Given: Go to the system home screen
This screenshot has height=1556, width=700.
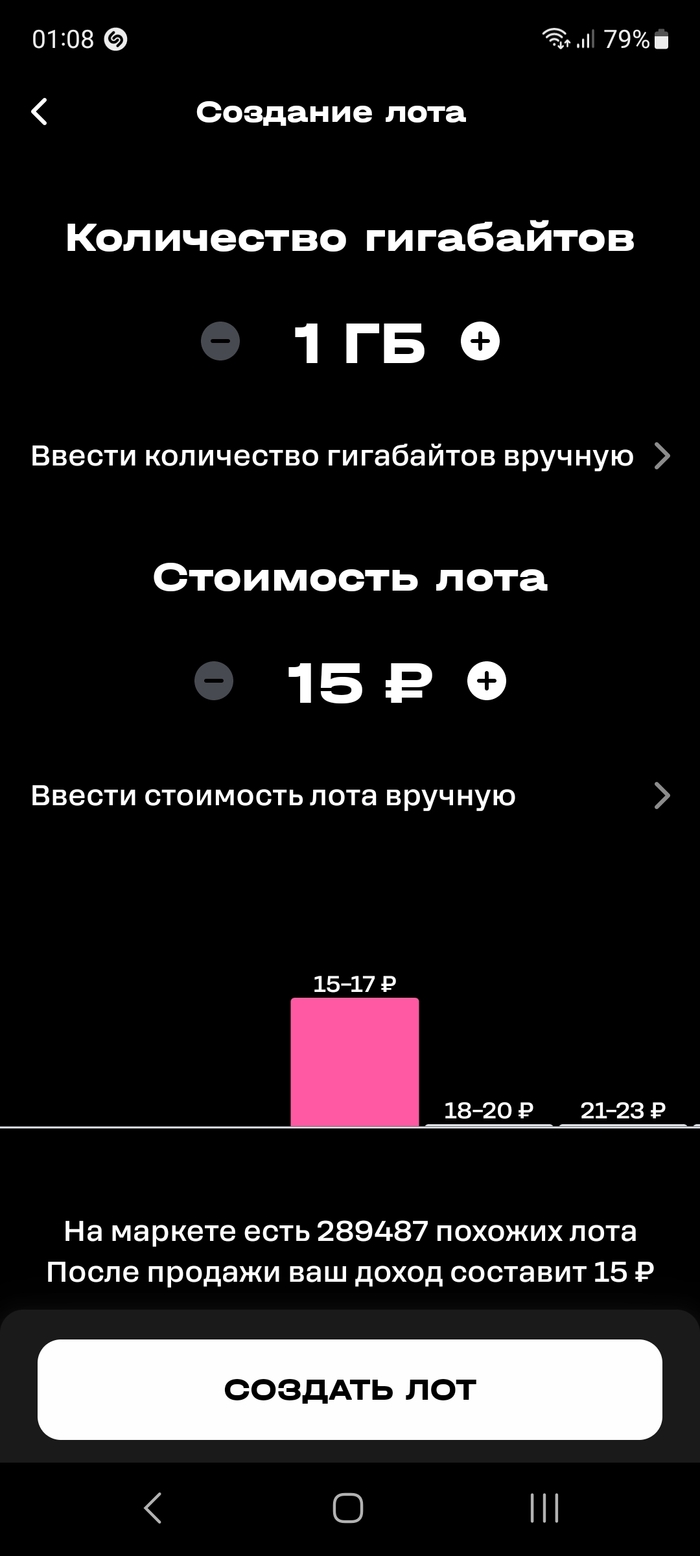Looking at the screenshot, I should (x=348, y=1508).
